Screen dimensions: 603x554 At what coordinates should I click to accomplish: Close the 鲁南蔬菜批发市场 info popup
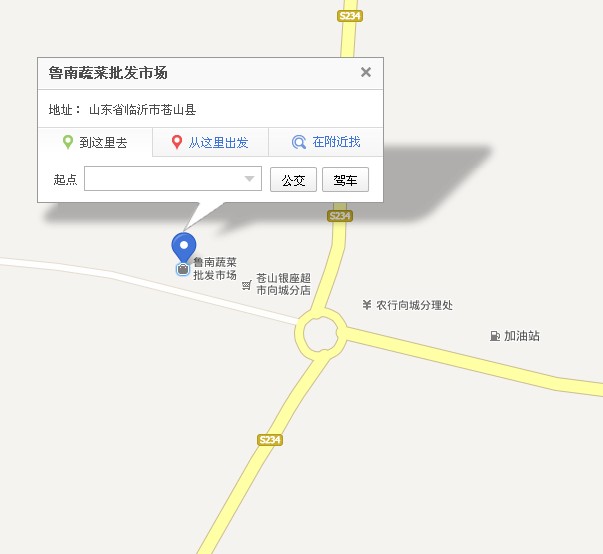[366, 72]
